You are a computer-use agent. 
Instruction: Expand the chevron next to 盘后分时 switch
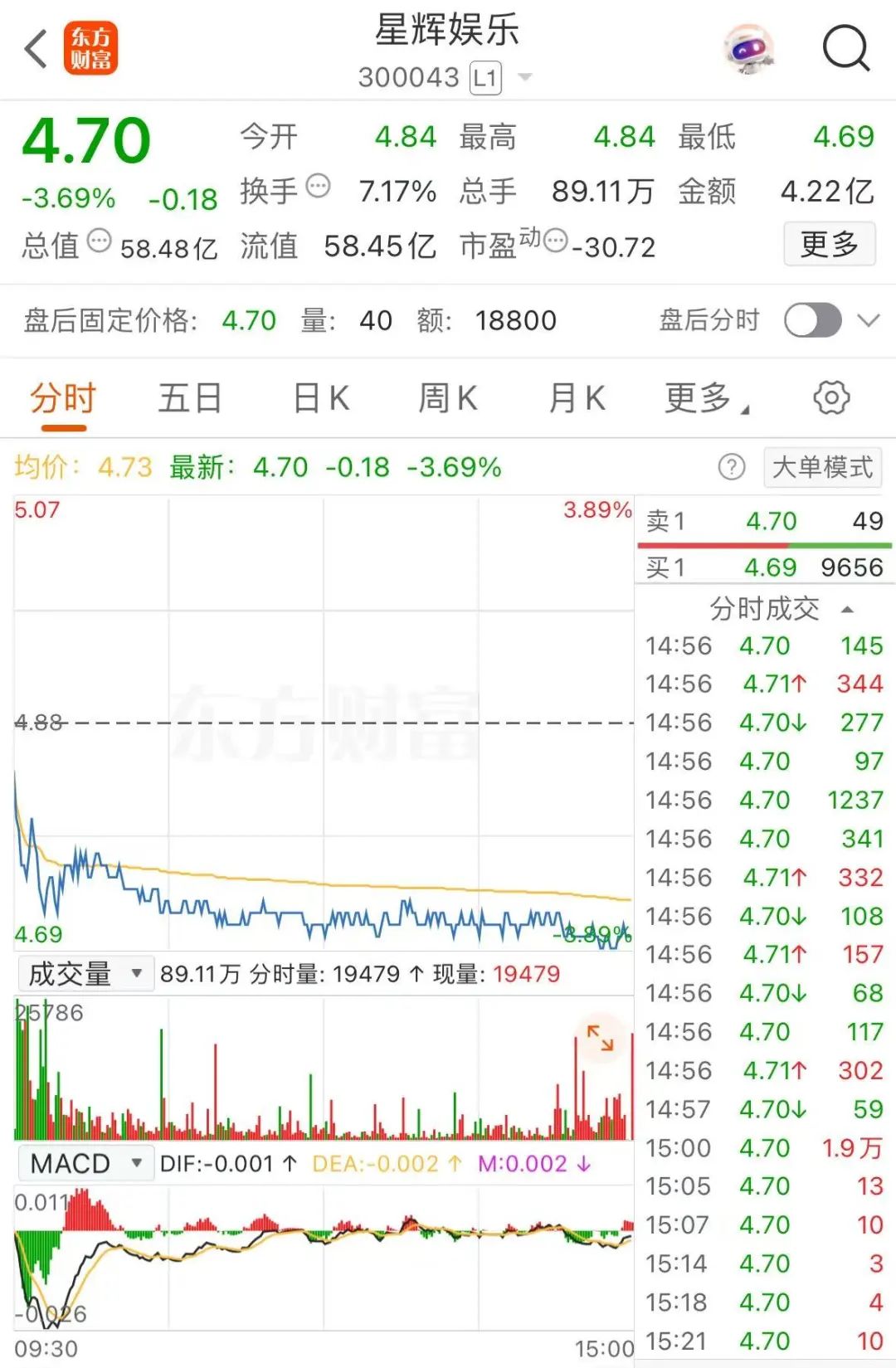(x=869, y=320)
